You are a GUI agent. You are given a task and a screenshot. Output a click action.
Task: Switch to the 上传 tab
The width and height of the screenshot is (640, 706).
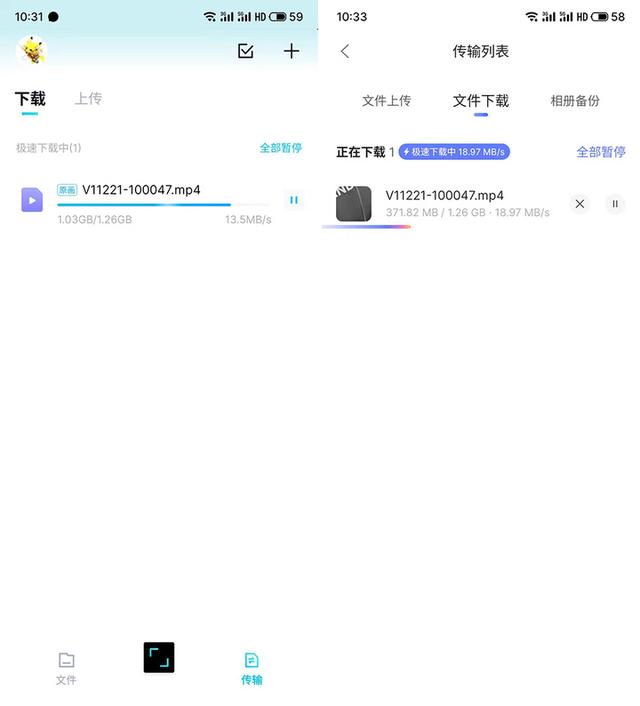pyautogui.click(x=88, y=99)
